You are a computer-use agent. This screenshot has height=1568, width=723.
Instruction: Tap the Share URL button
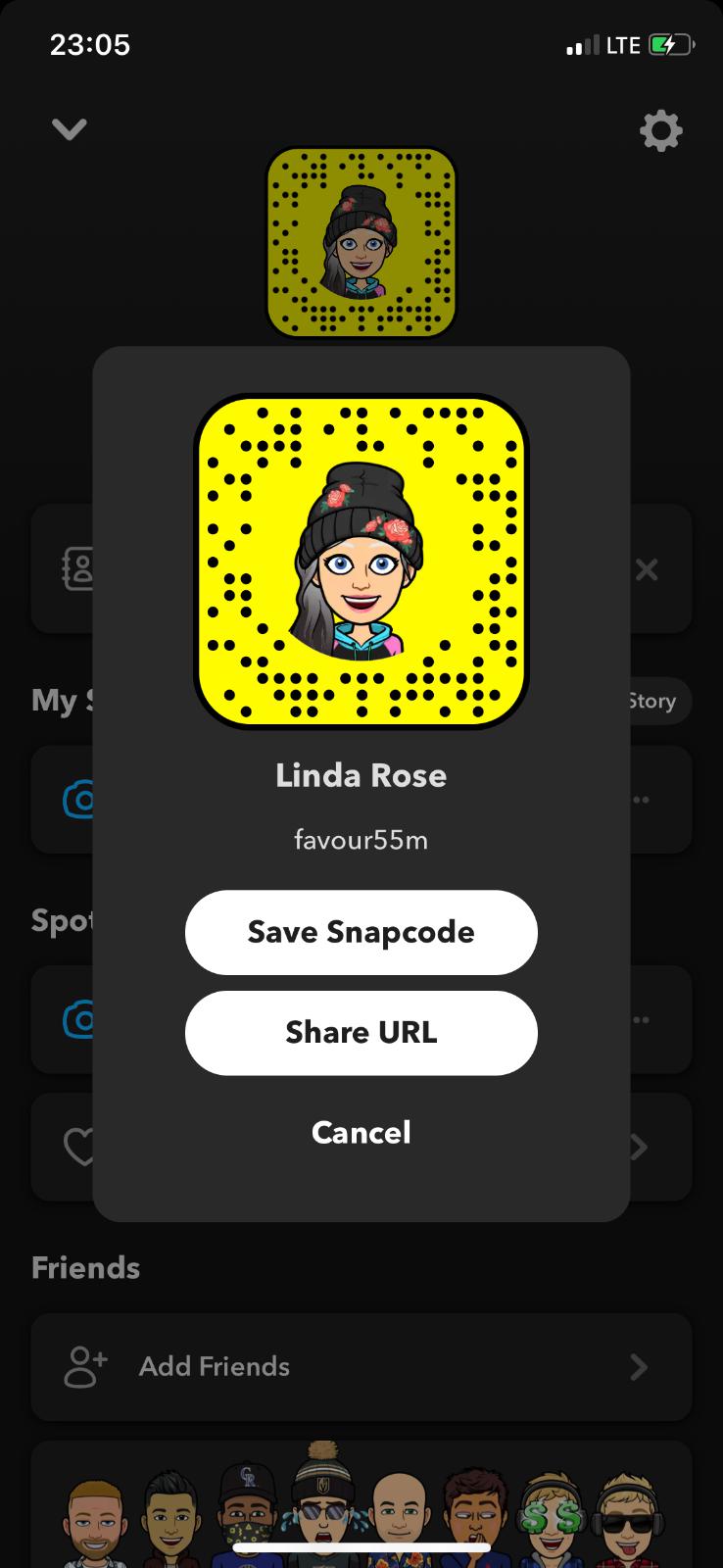pos(361,1033)
